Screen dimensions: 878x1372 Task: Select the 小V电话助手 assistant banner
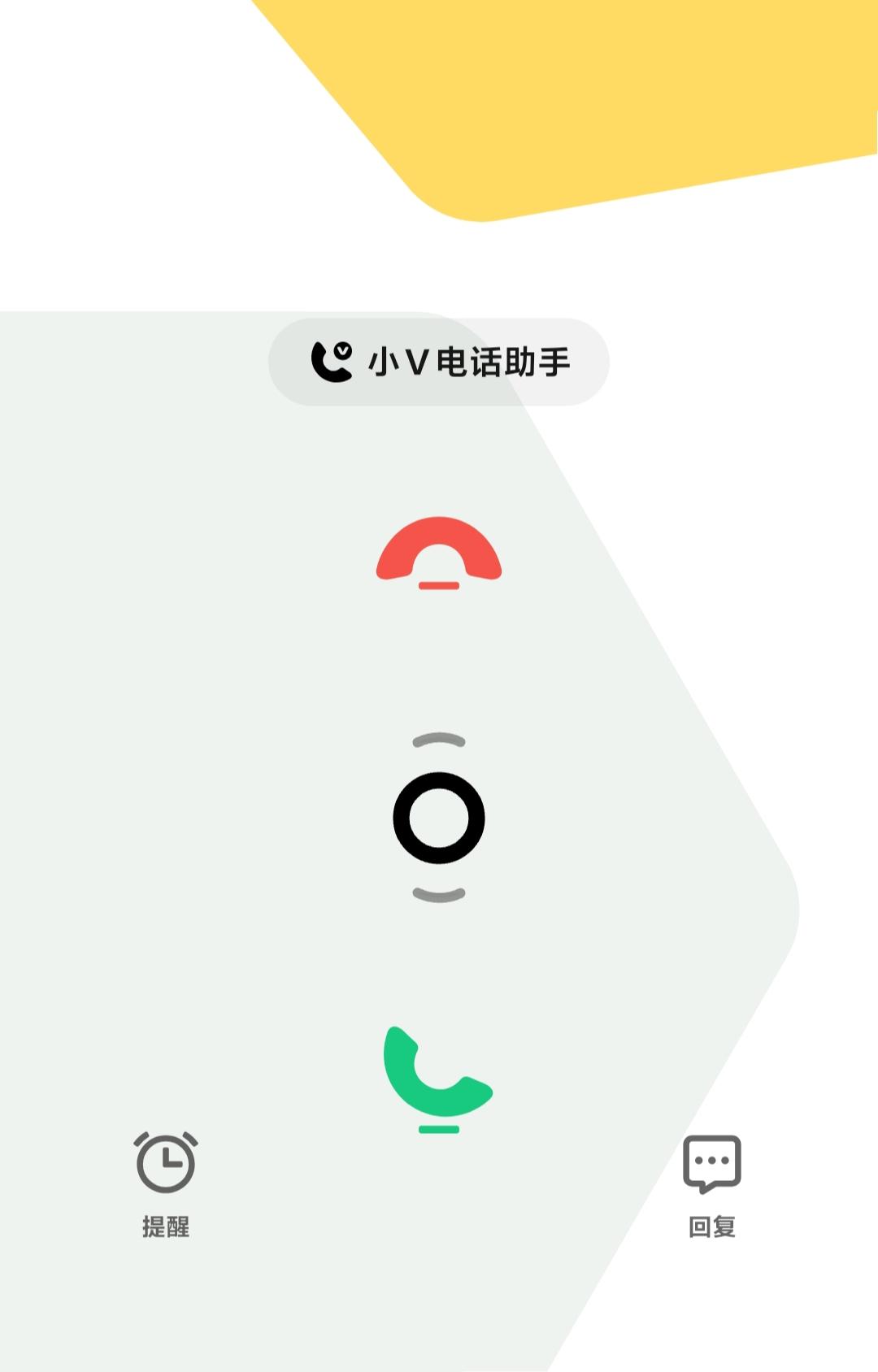pos(439,363)
